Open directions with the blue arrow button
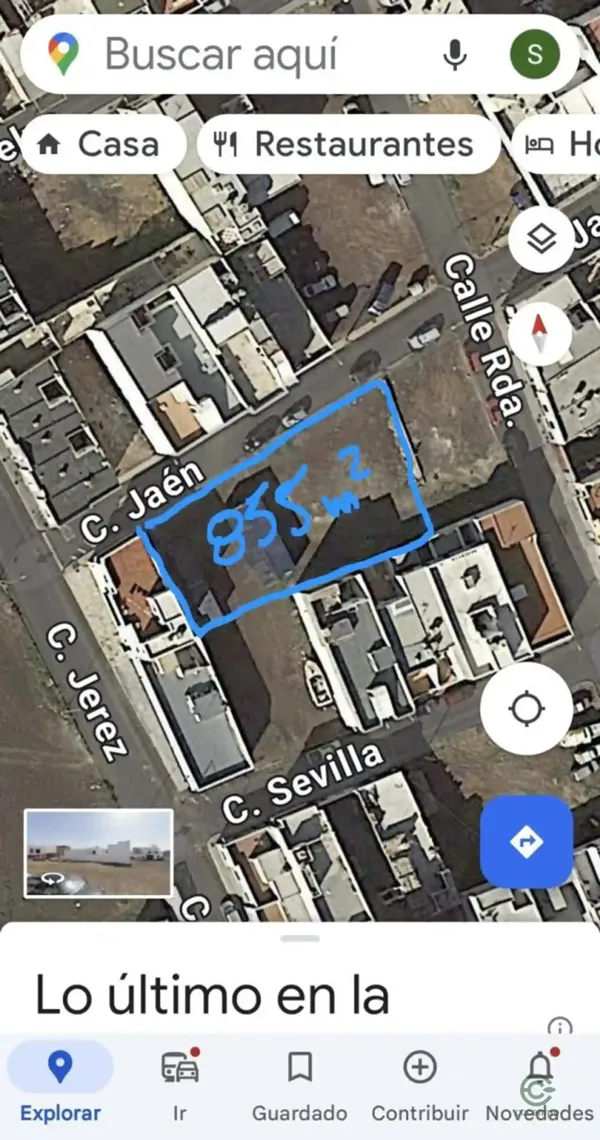This screenshot has width=600, height=1140. 526,842
